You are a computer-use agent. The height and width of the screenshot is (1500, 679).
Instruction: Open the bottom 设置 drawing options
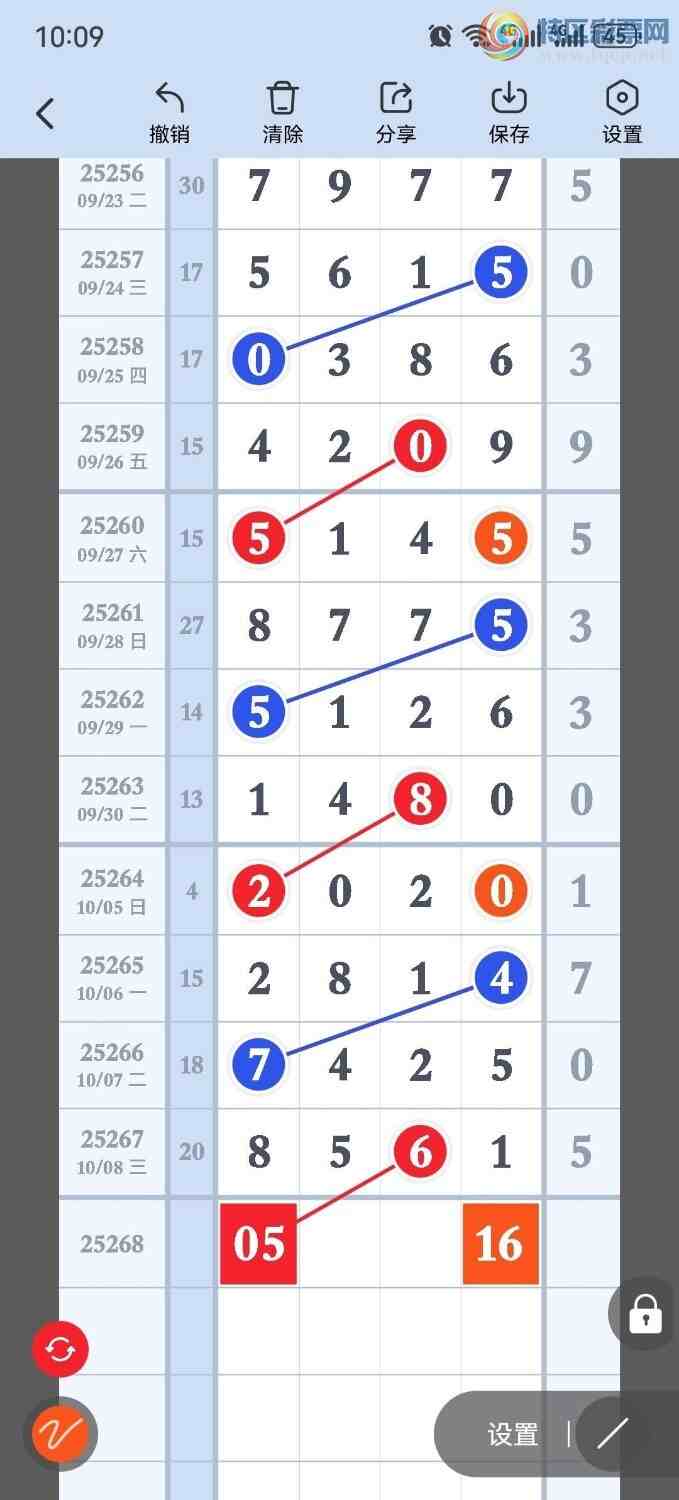[512, 1435]
